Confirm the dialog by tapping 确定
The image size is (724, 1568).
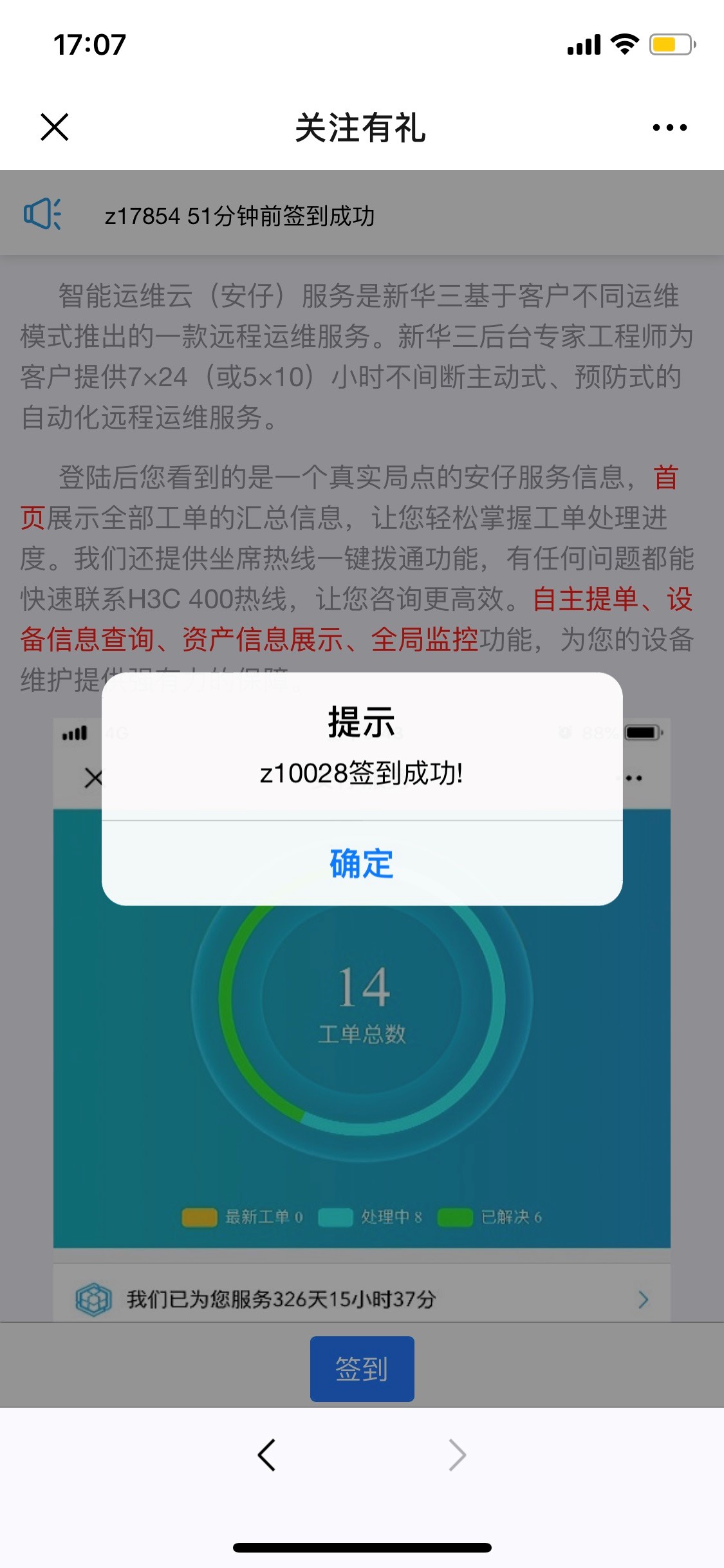[x=362, y=863]
